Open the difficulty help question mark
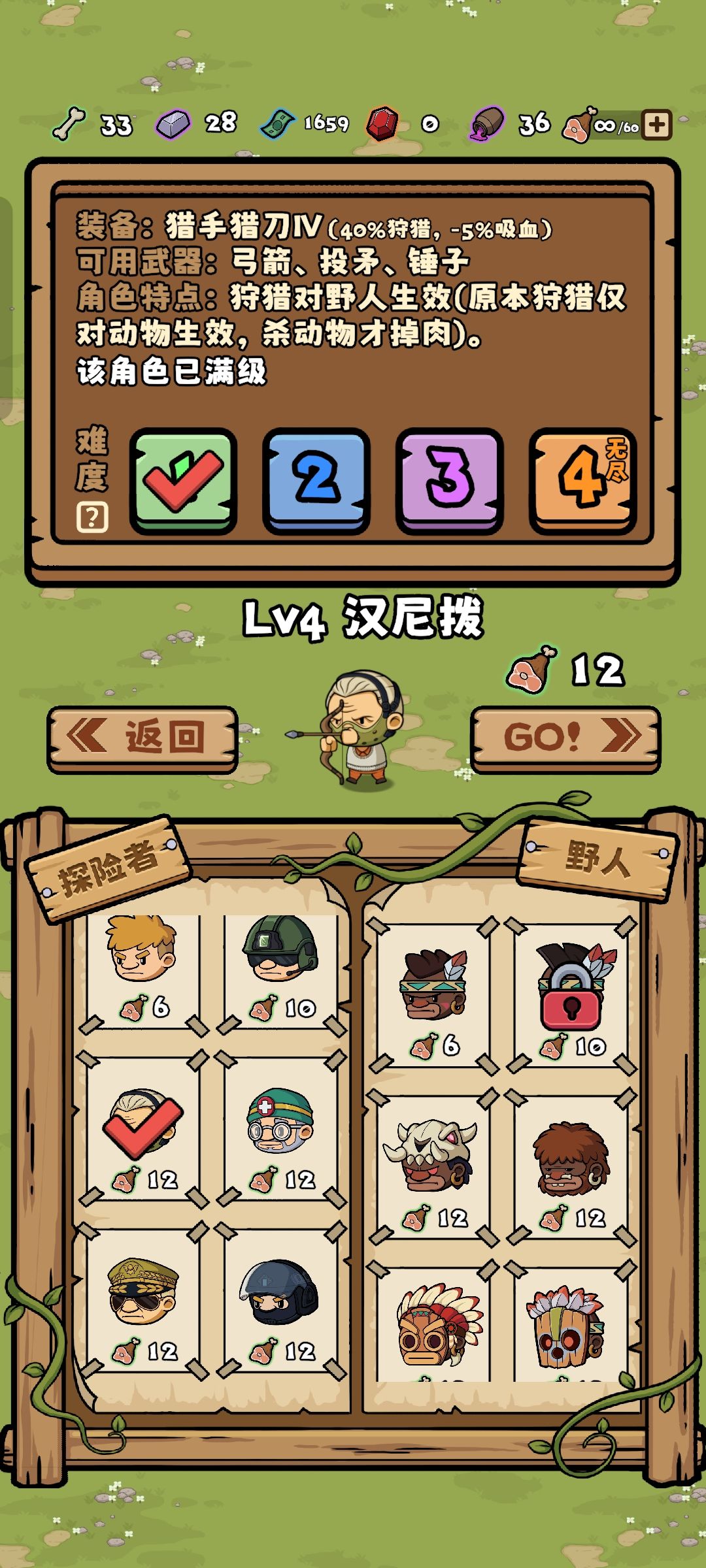This screenshot has height=1568, width=706. [92, 516]
